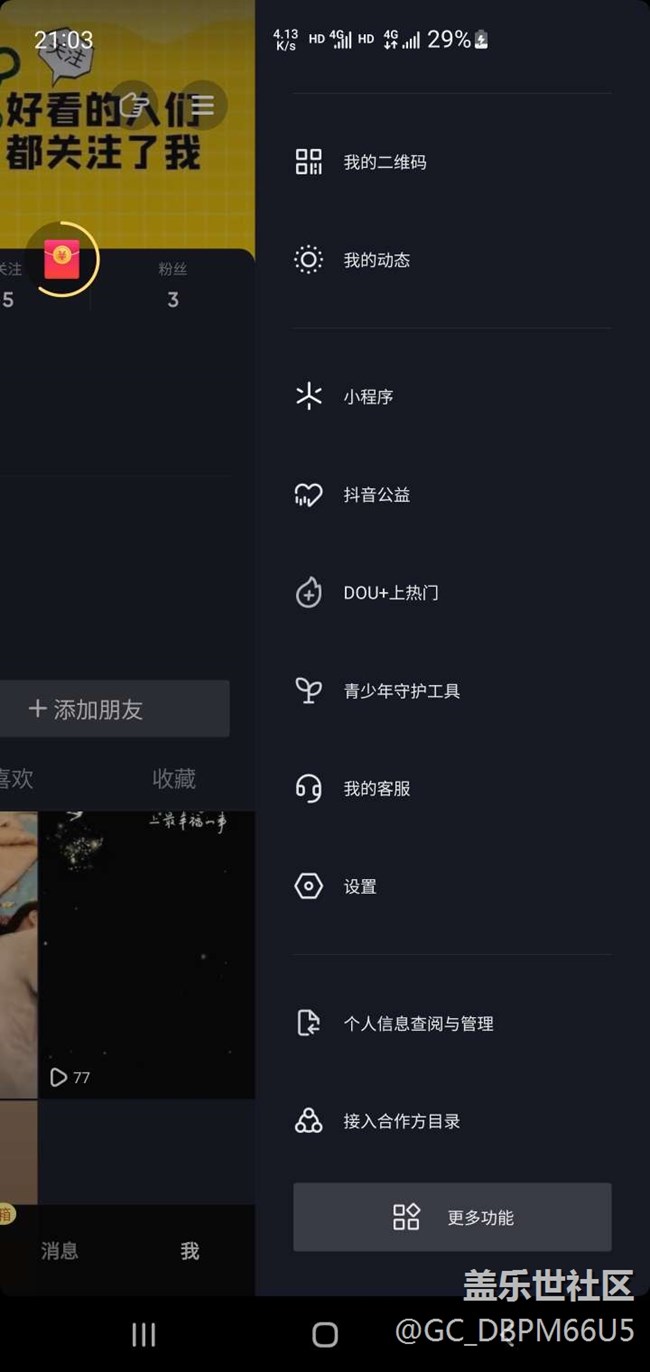Go to 小程序 mini programs

(367, 397)
